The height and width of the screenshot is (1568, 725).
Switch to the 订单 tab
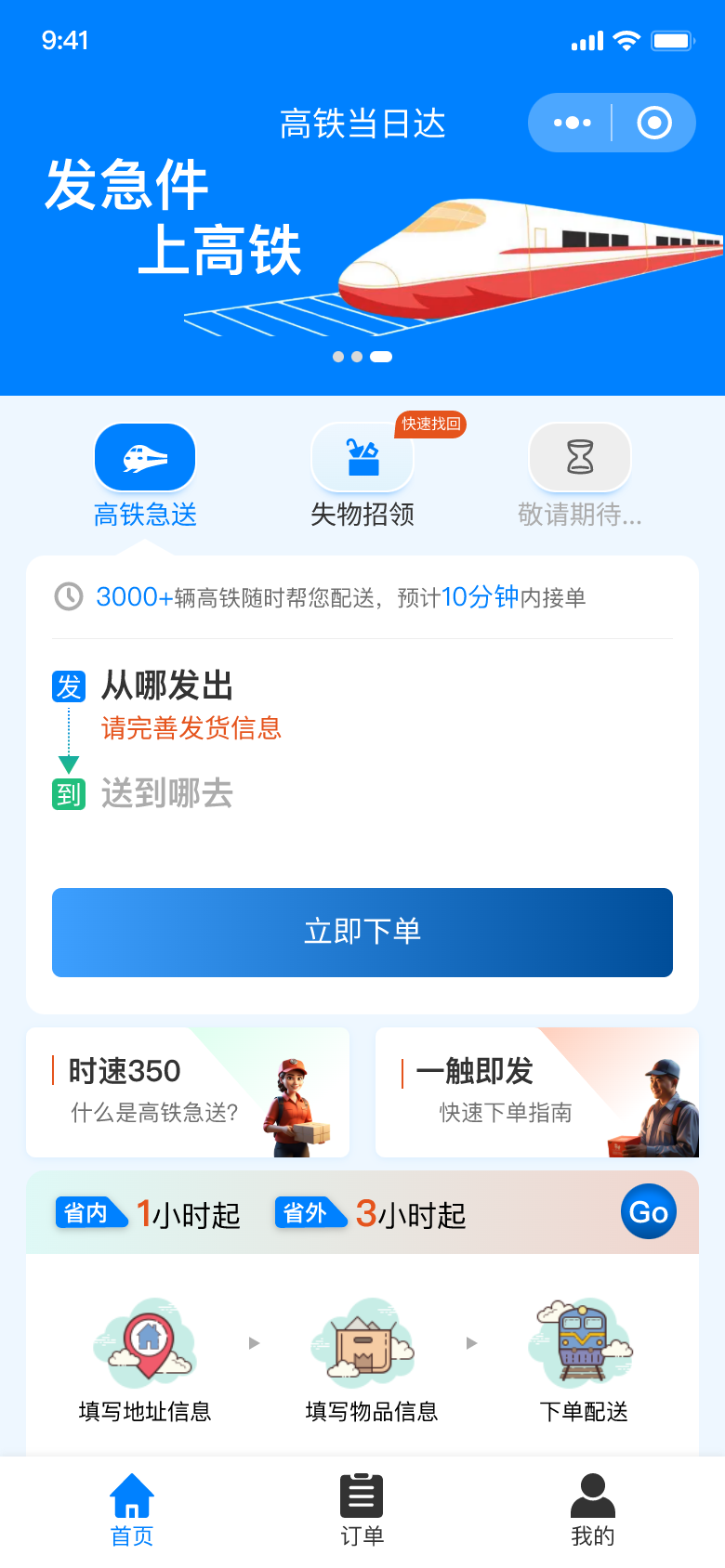[362, 1510]
